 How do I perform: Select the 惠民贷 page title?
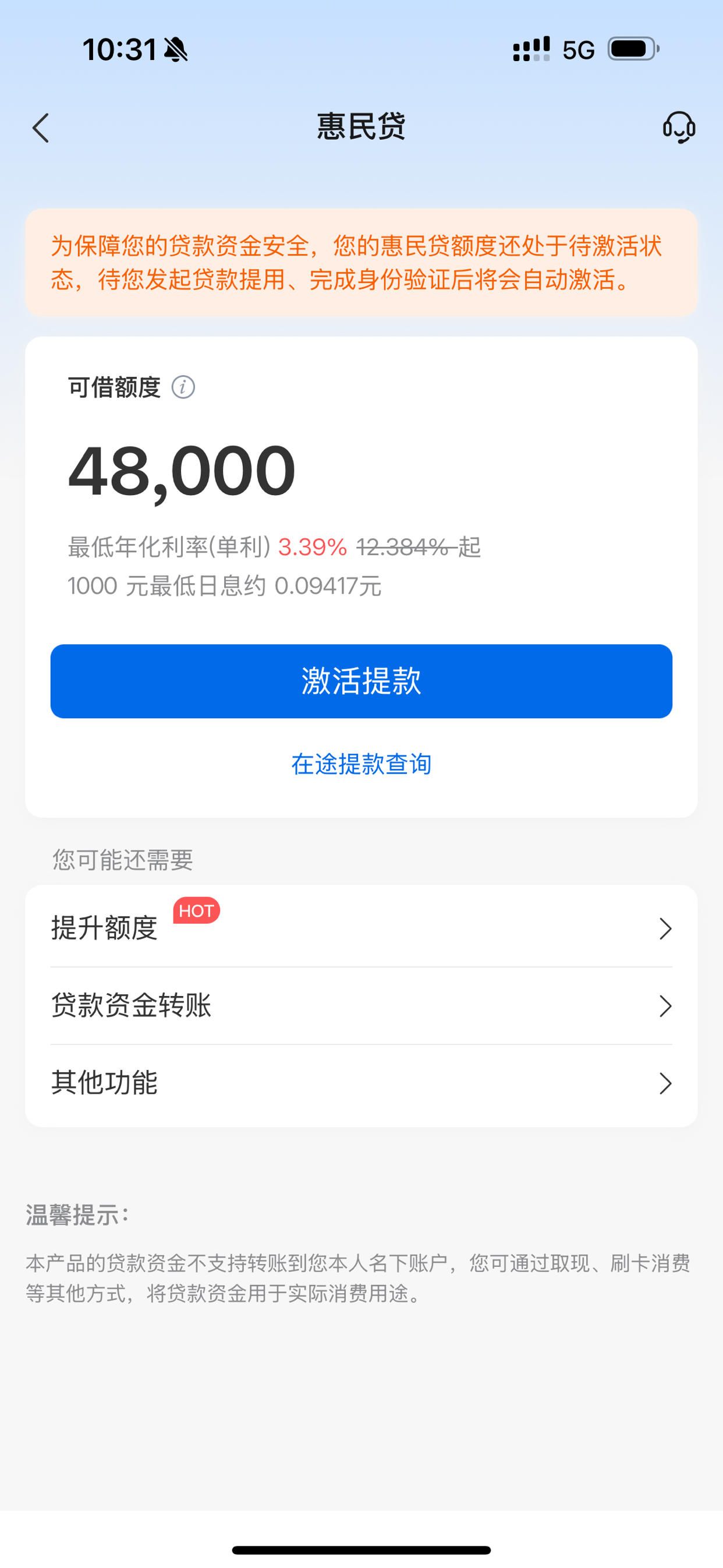click(x=361, y=126)
